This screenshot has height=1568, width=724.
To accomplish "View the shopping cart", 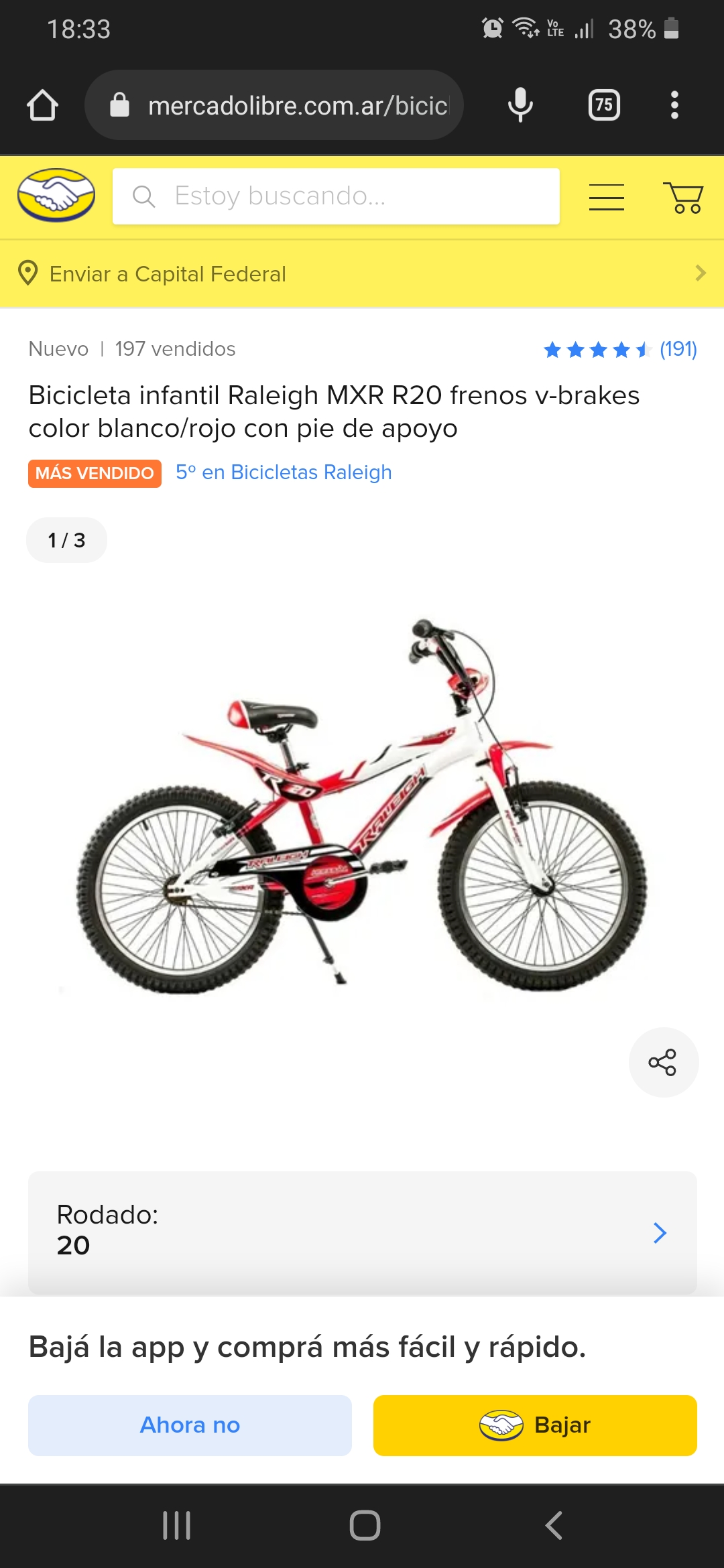I will click(x=683, y=197).
